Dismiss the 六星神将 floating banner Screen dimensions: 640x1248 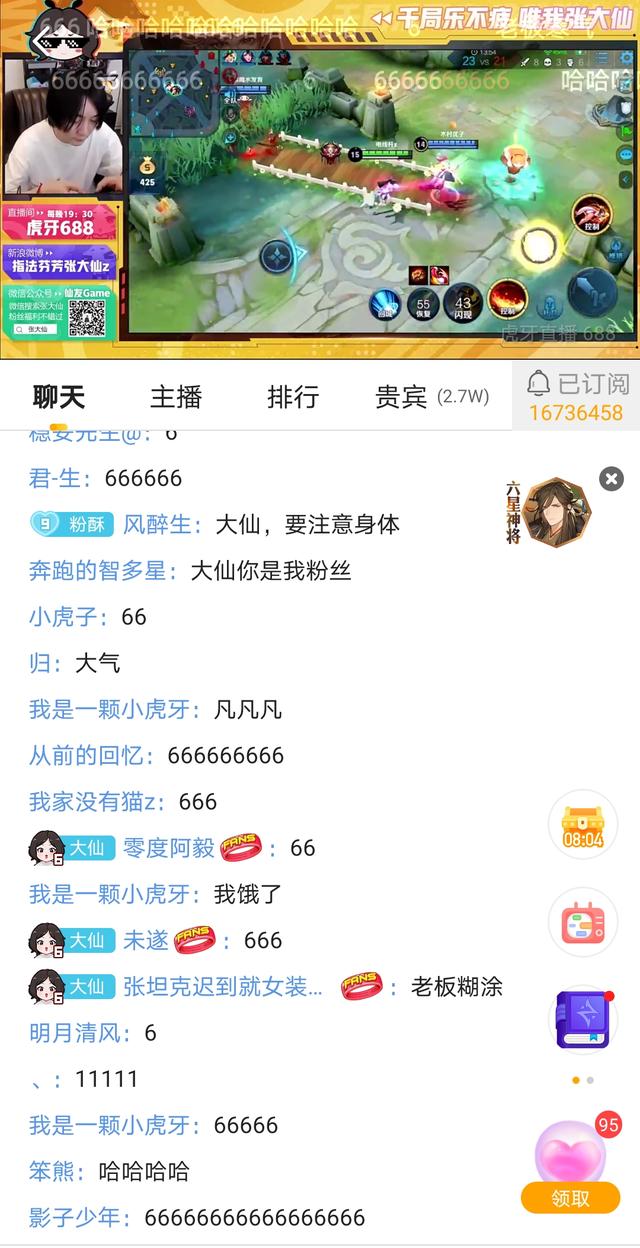611,479
